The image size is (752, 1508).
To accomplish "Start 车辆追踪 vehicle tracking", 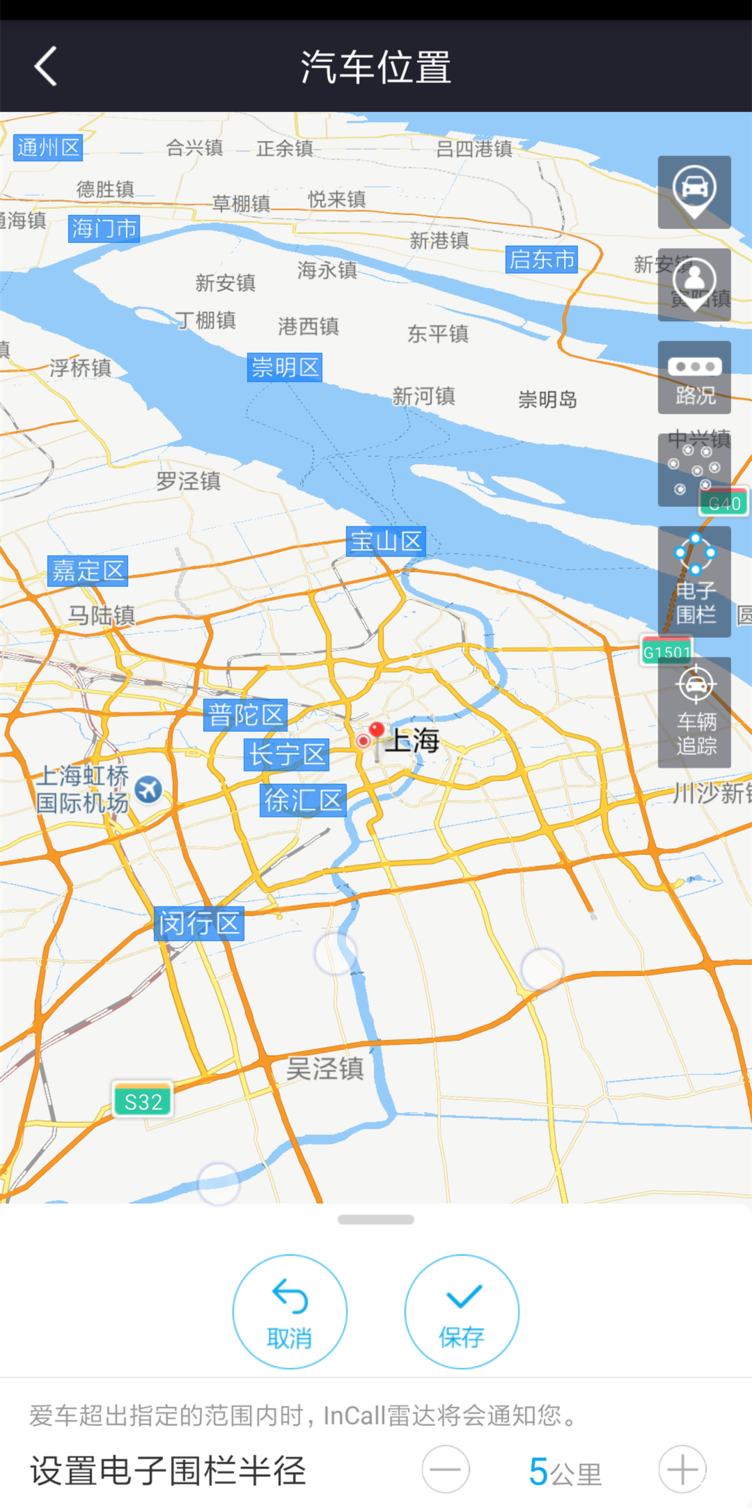I will pos(694,712).
